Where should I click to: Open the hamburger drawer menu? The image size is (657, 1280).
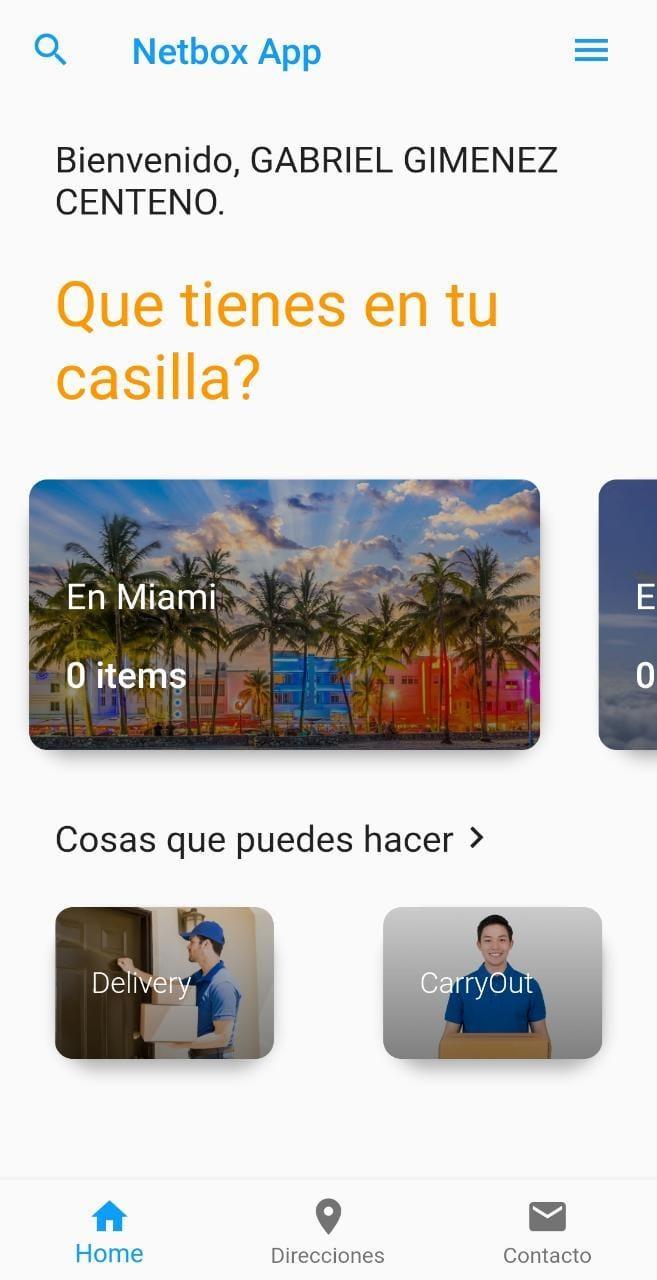tap(591, 50)
